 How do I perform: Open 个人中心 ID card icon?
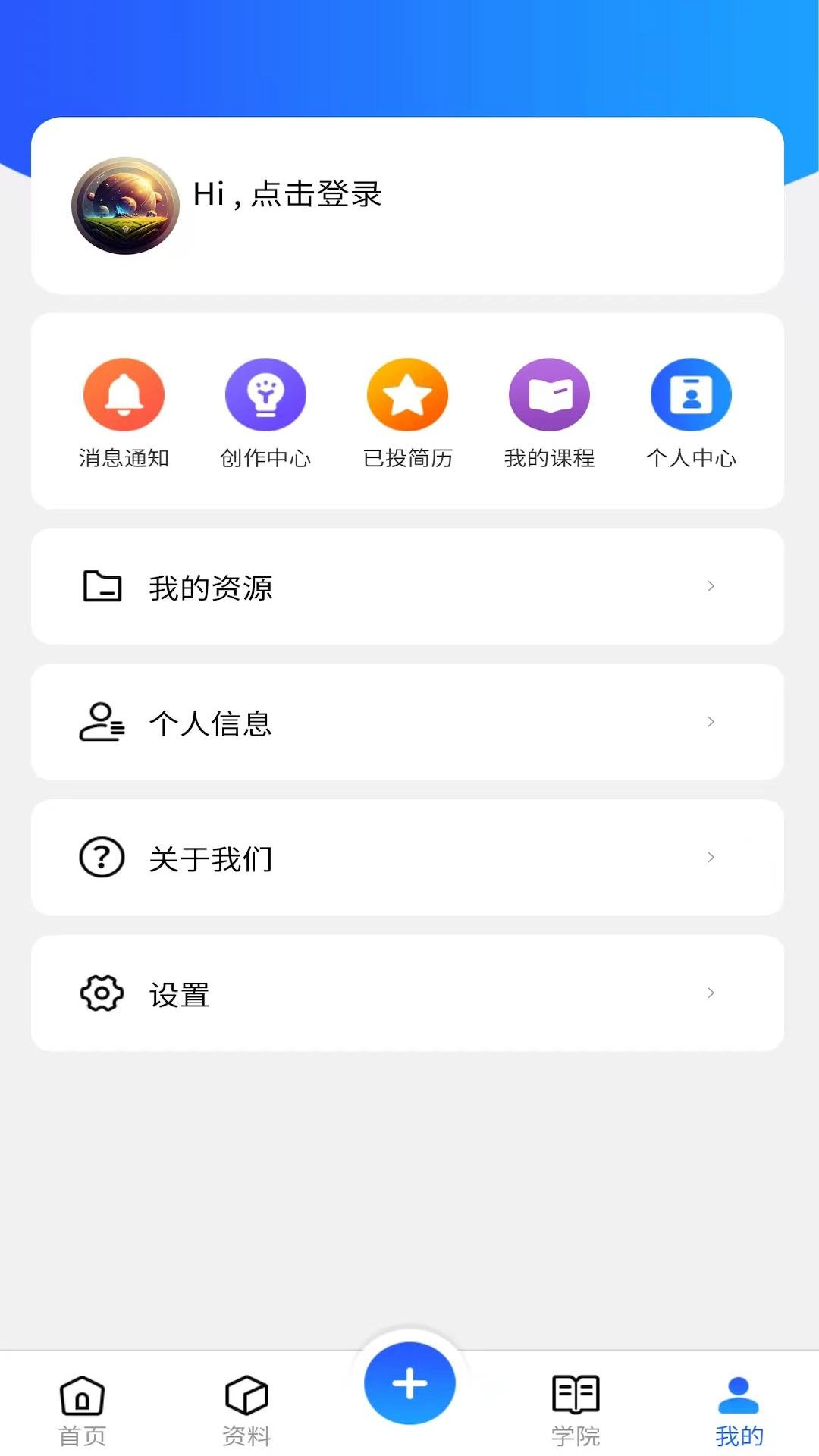point(690,394)
